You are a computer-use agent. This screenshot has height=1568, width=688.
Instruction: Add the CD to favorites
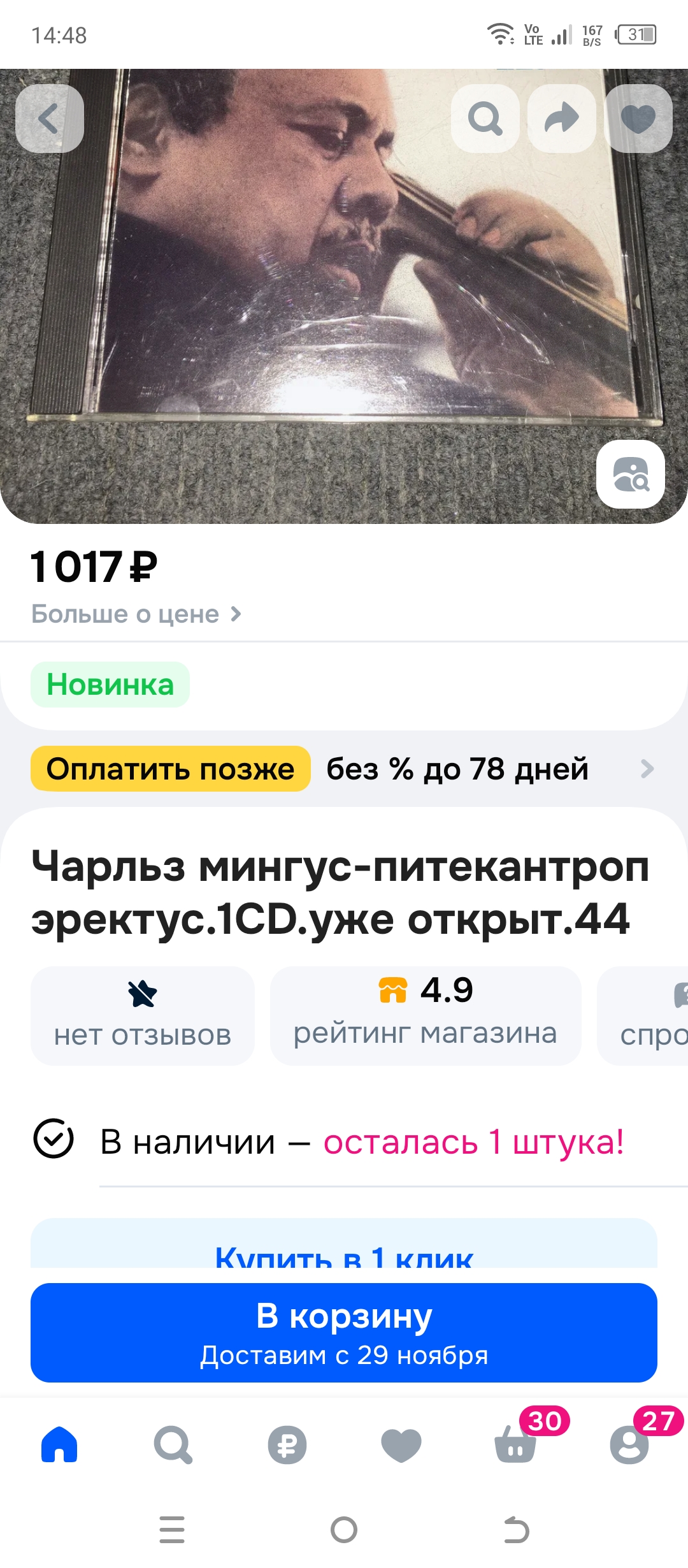(638, 119)
